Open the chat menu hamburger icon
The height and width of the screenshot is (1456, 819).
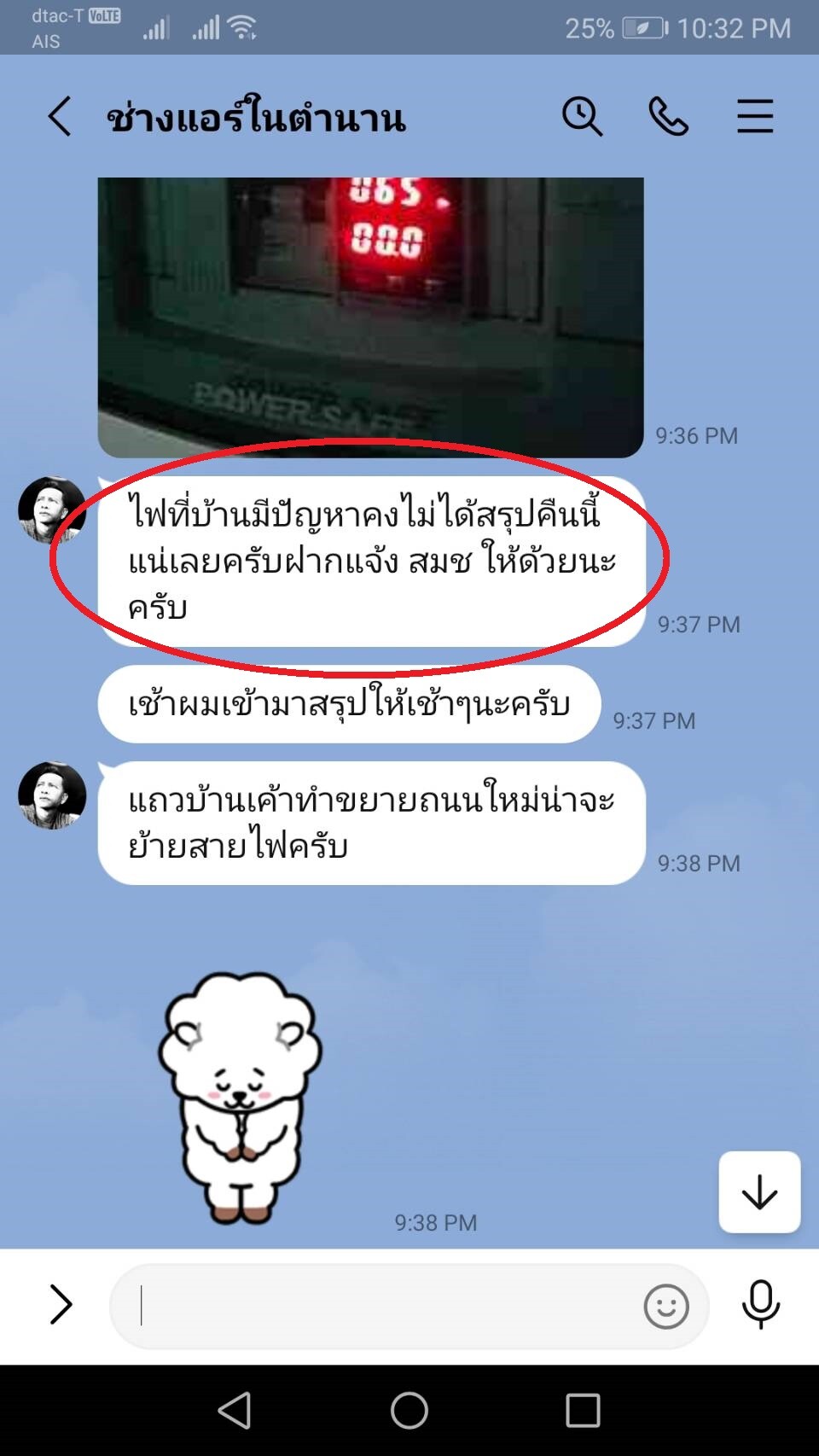(x=755, y=116)
